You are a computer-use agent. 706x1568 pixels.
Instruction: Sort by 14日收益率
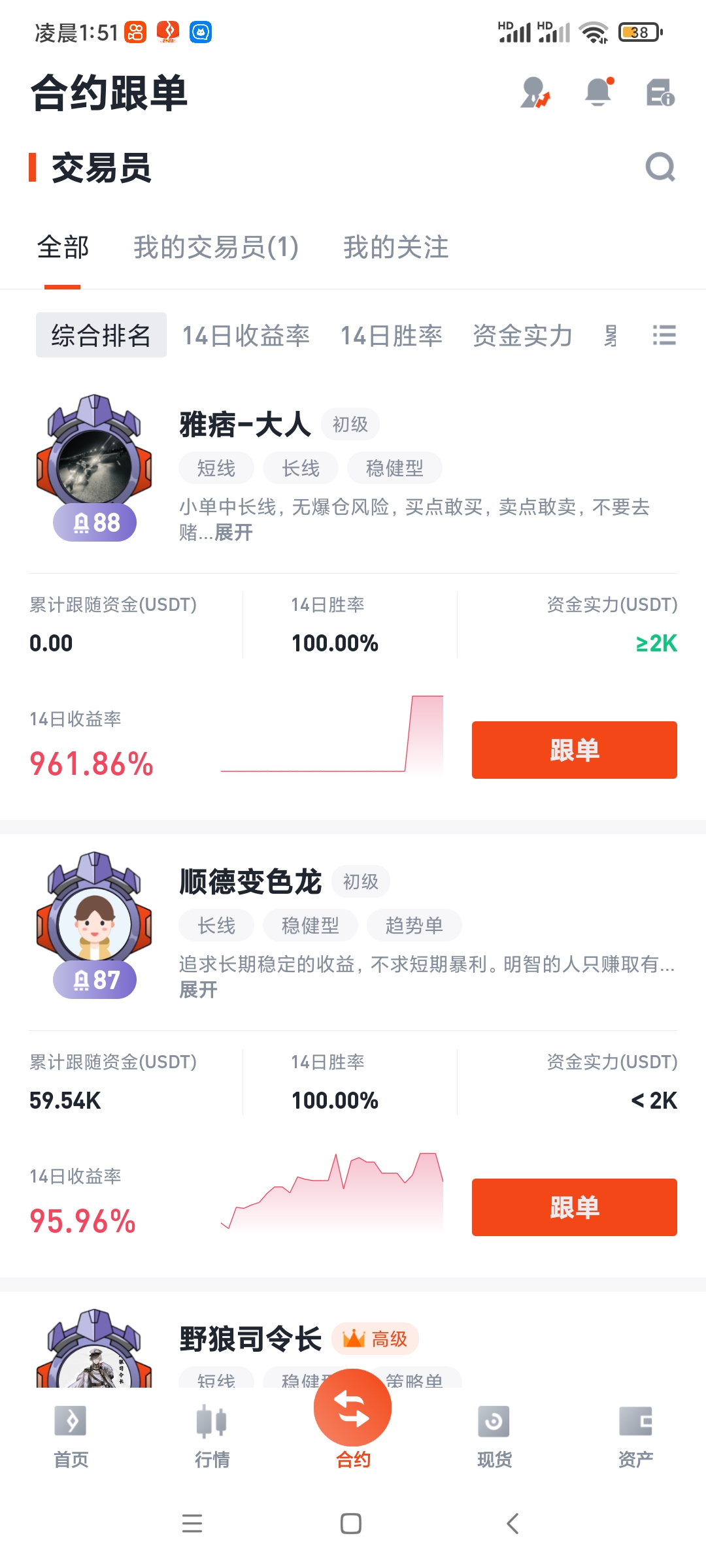click(246, 336)
